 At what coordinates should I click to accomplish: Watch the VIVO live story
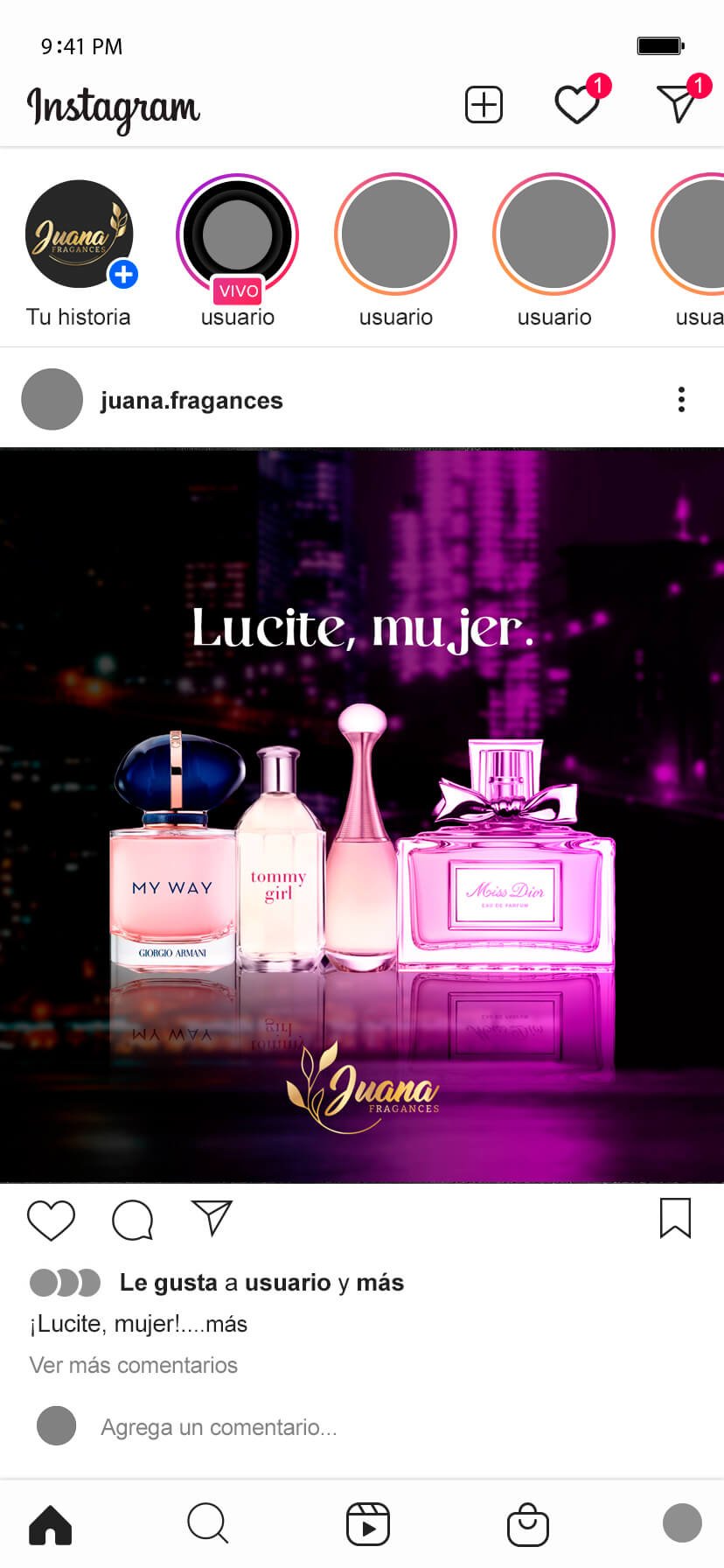(x=238, y=234)
